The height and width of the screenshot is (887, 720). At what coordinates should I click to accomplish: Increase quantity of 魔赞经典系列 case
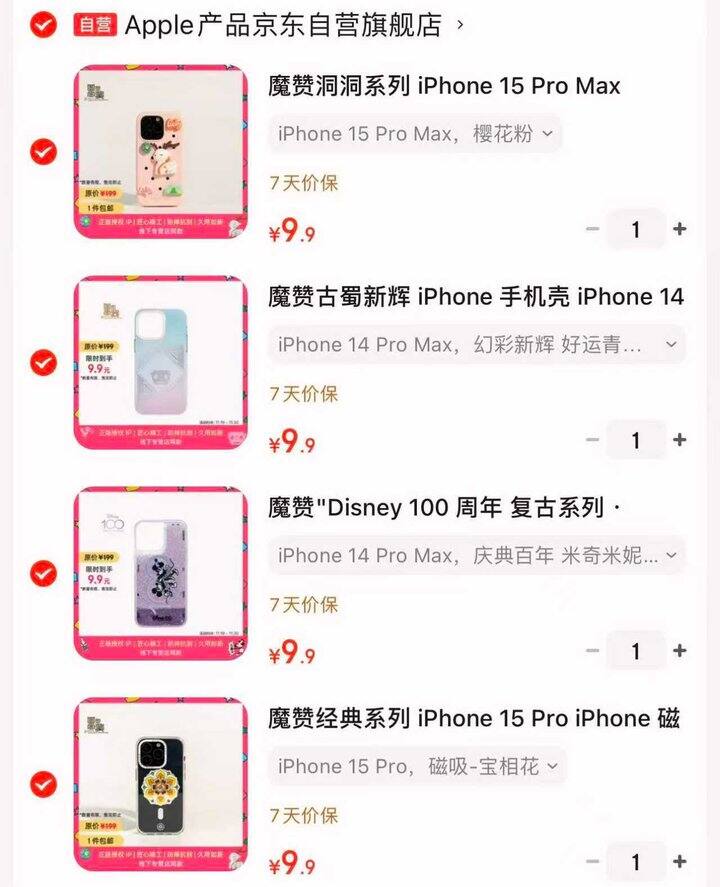(x=680, y=861)
